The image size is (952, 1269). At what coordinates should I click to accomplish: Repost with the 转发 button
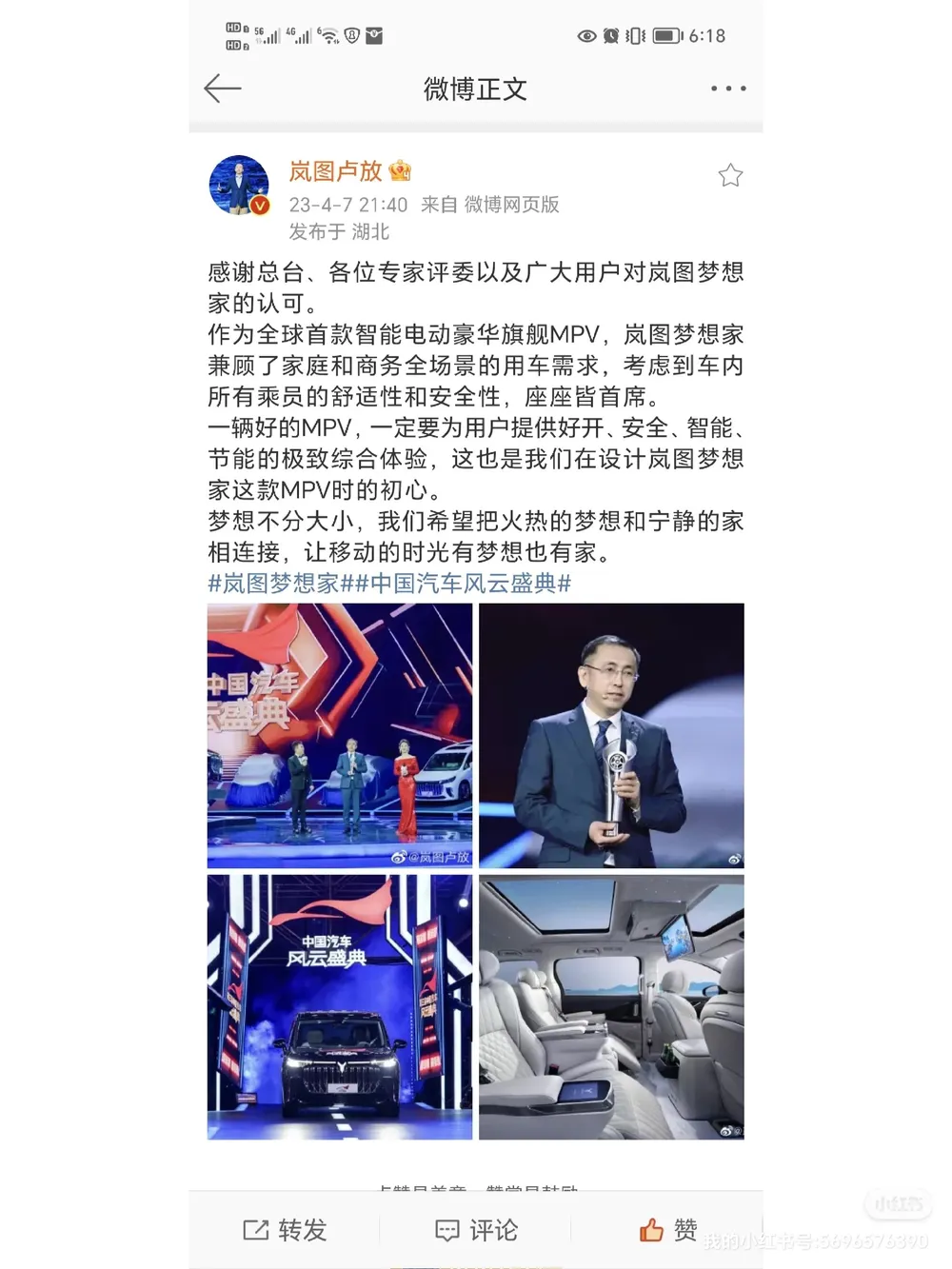pos(285,1230)
